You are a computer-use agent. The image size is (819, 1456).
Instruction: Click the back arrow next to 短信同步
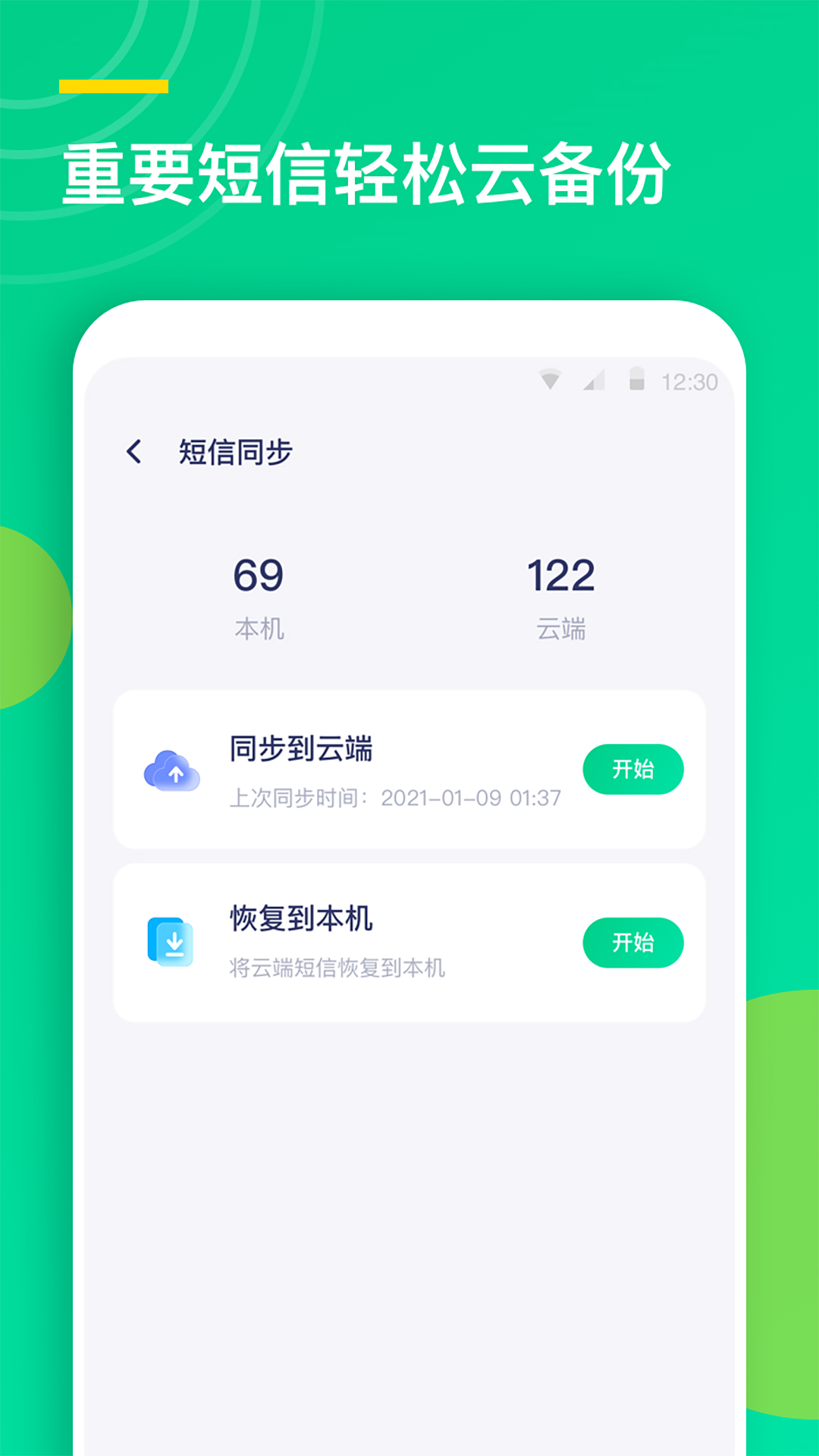135,450
